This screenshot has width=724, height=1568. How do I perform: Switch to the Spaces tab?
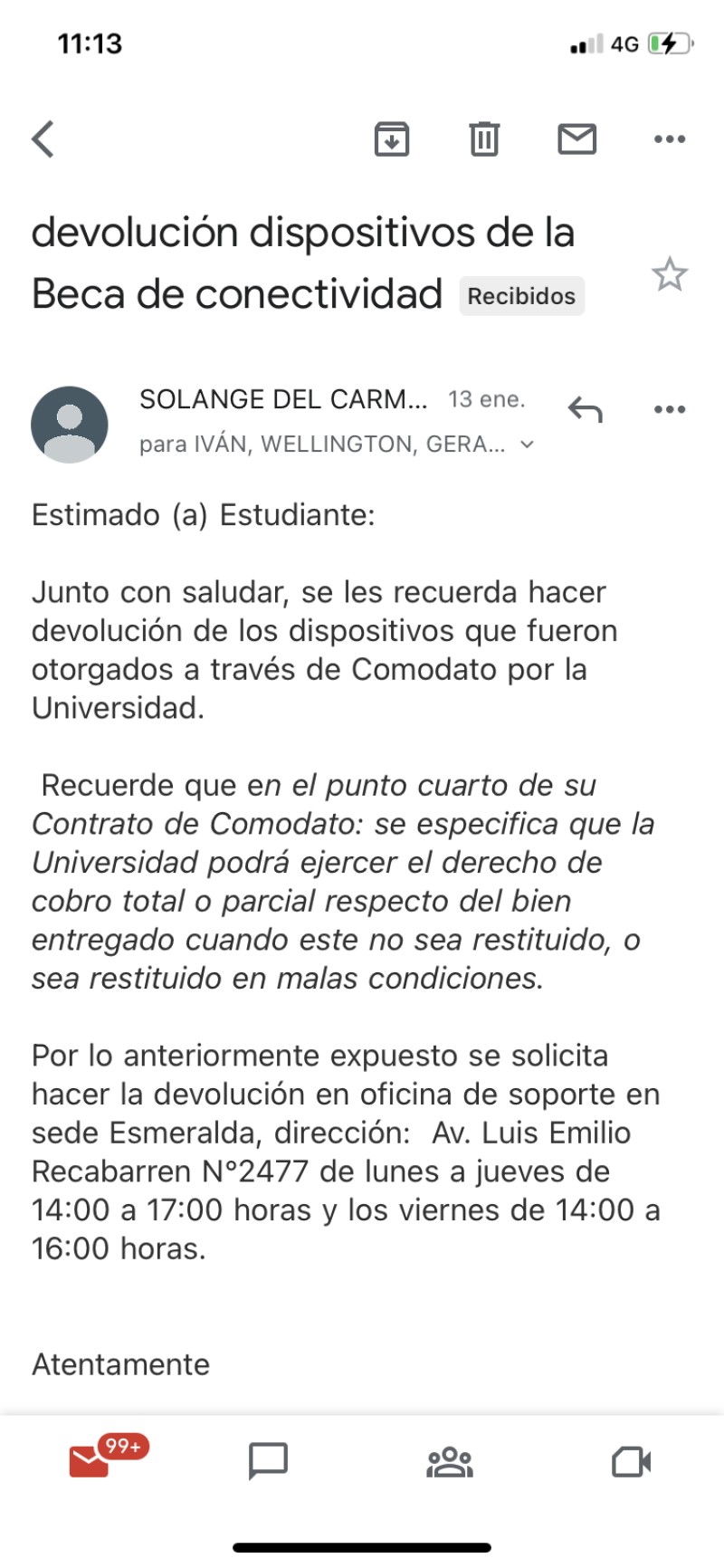[x=450, y=1461]
